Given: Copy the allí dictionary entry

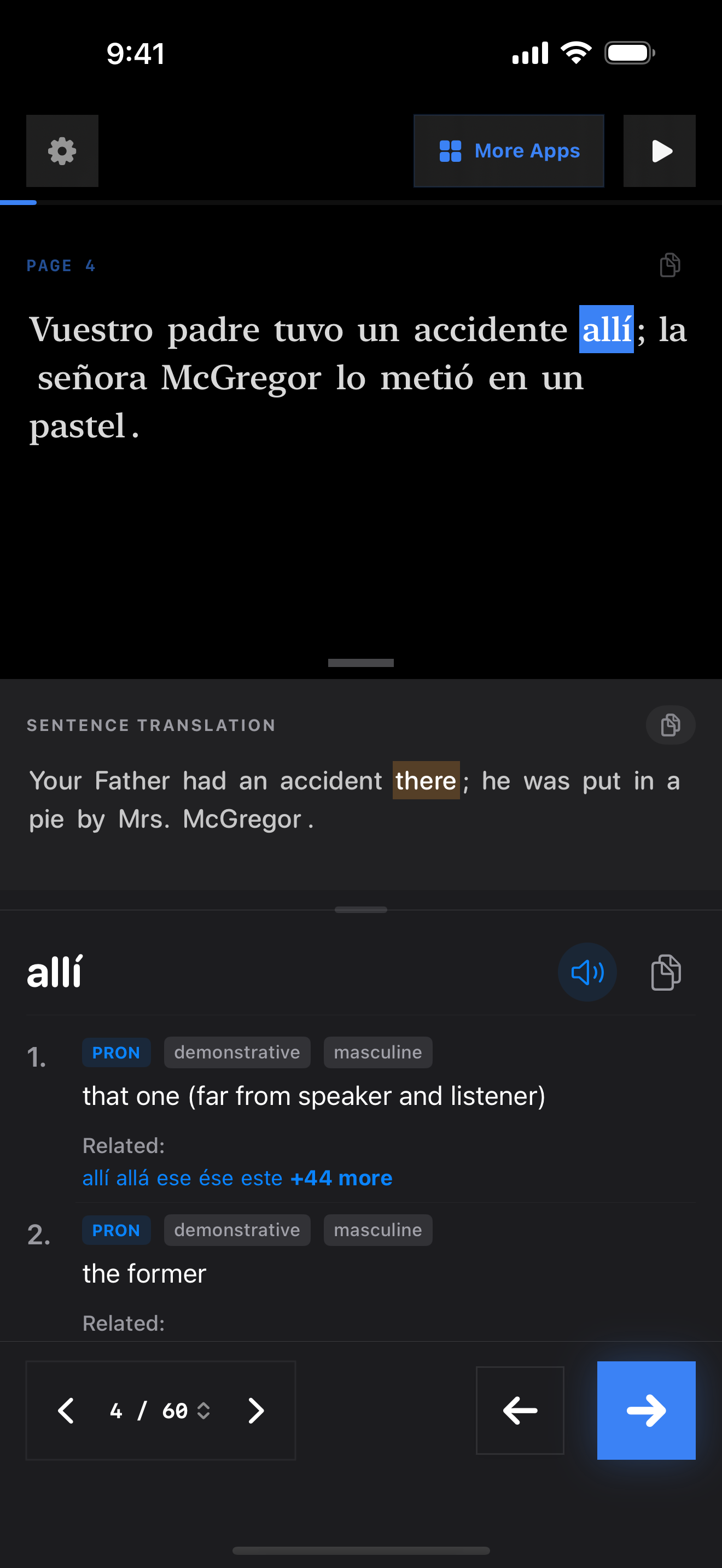Looking at the screenshot, I should (x=666, y=972).
